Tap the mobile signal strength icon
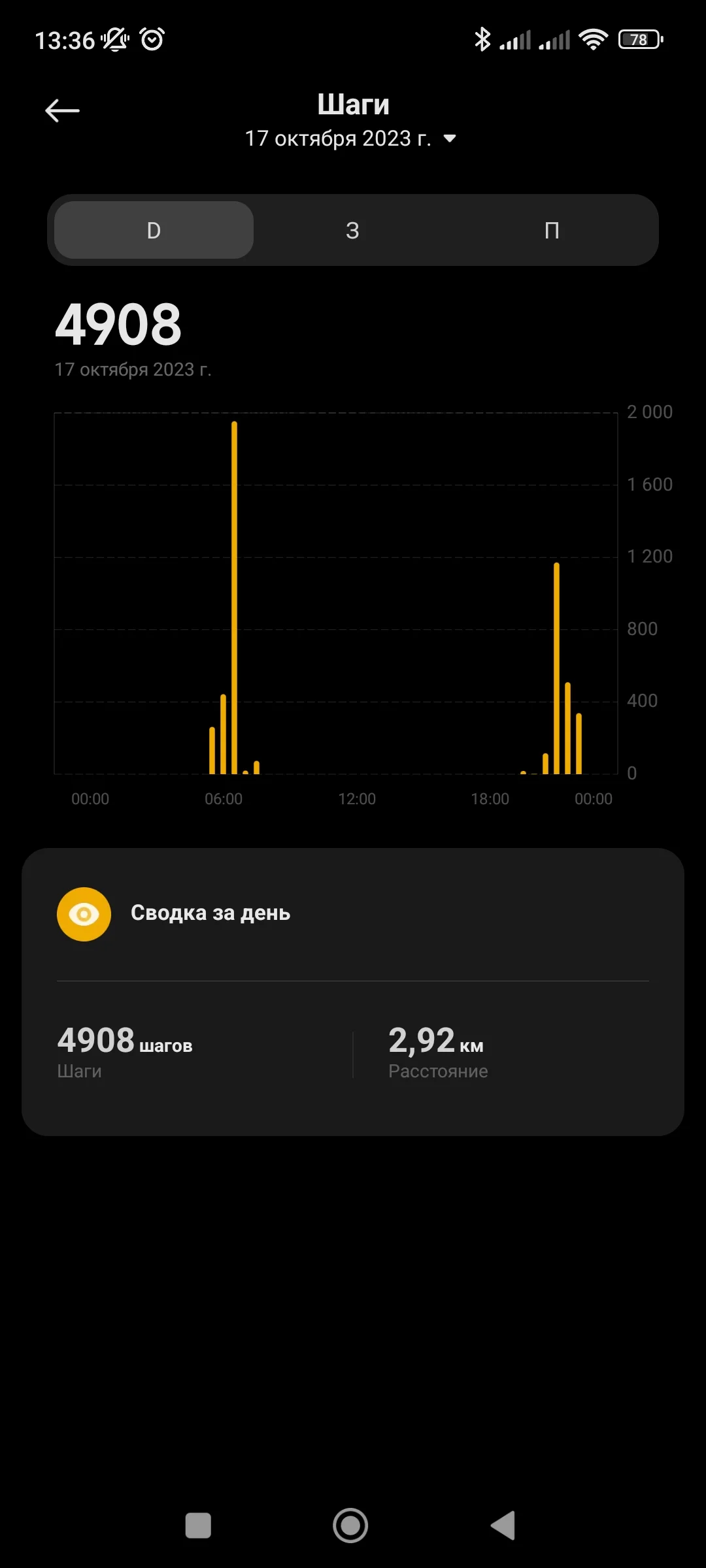The image size is (706, 1568). click(x=516, y=39)
